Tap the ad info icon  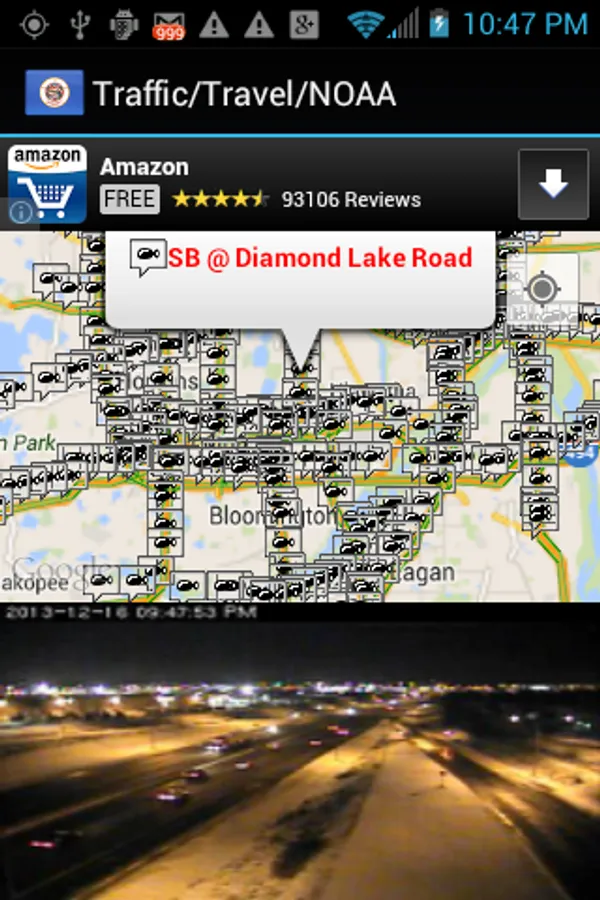(x=20, y=211)
